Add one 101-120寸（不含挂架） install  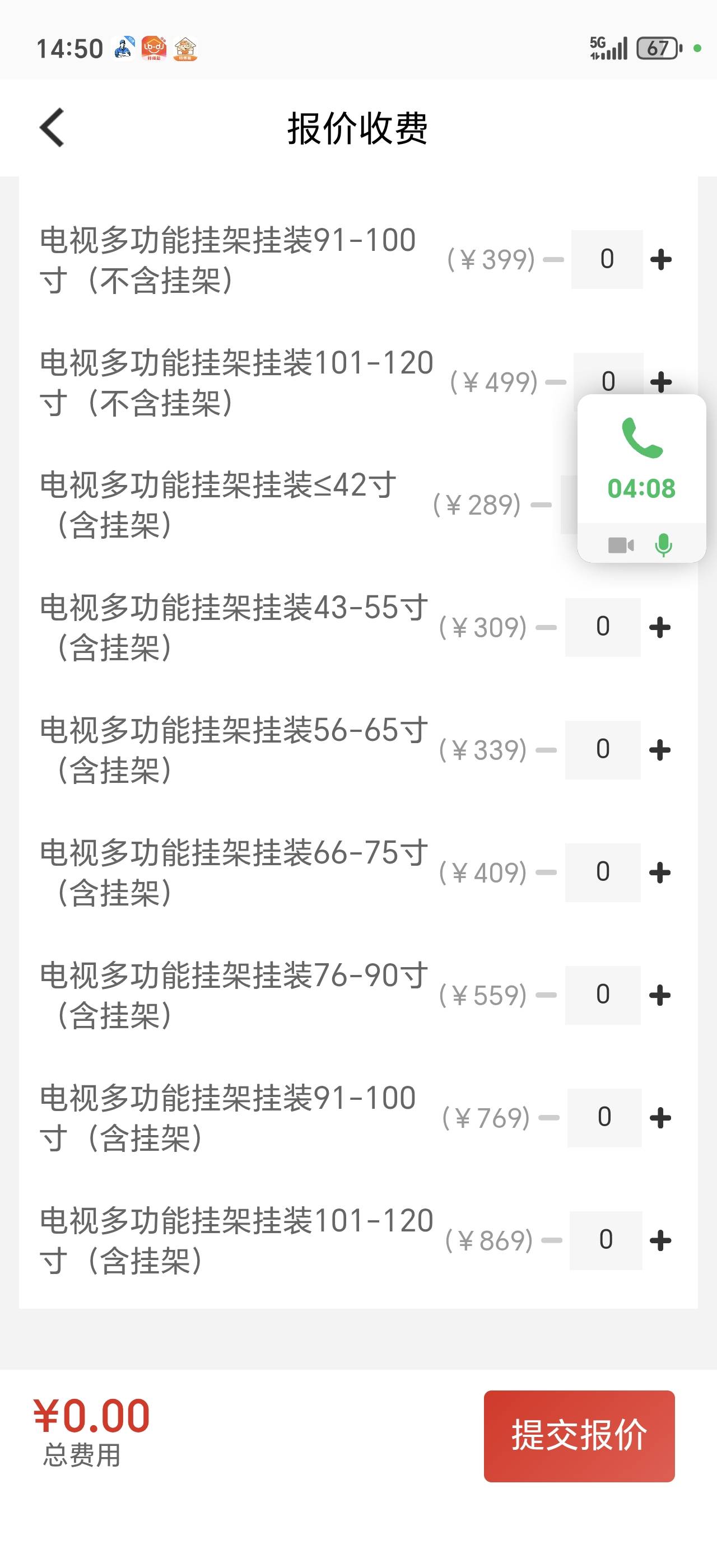[x=660, y=382]
